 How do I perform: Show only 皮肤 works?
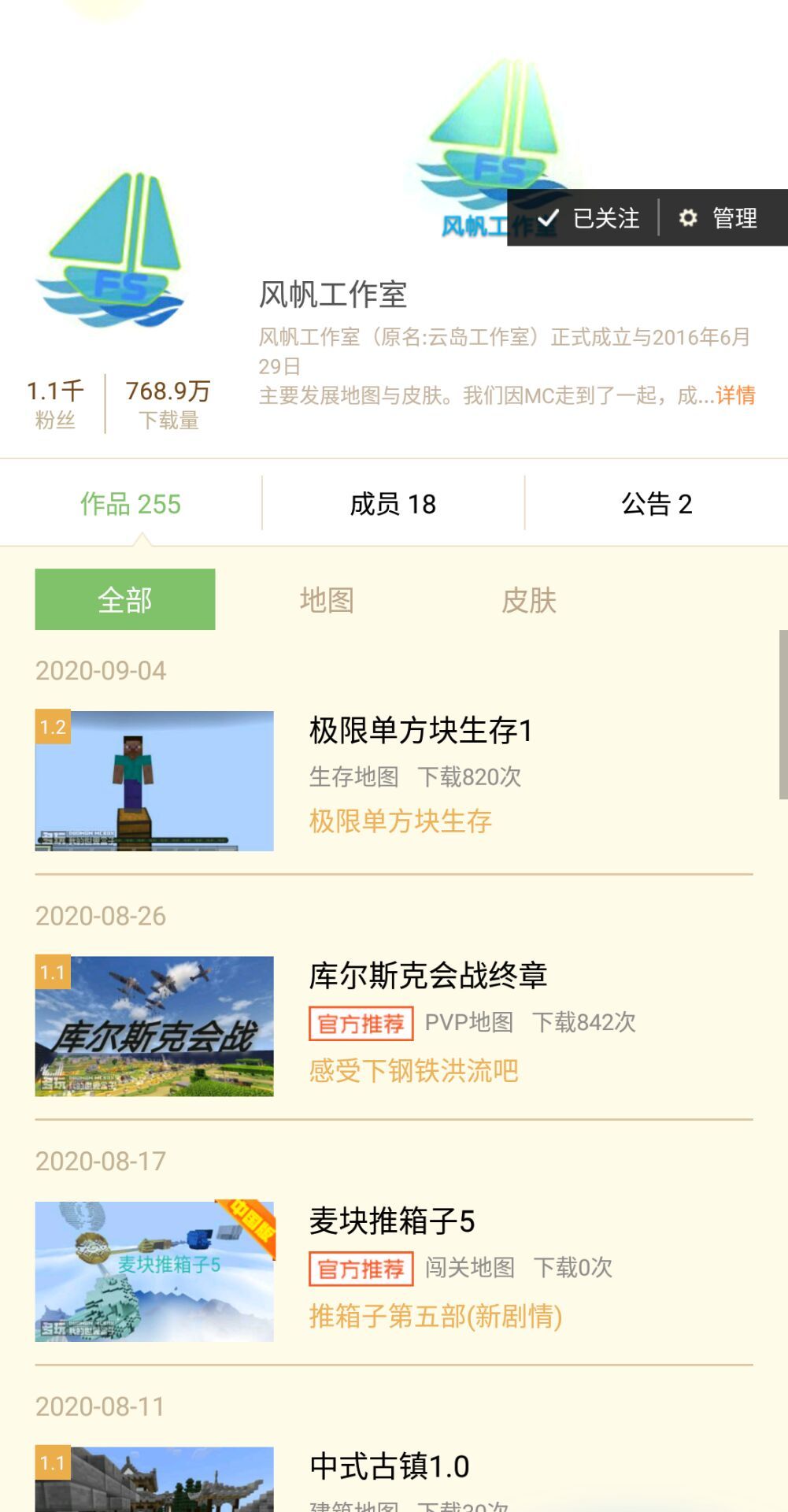tap(529, 600)
